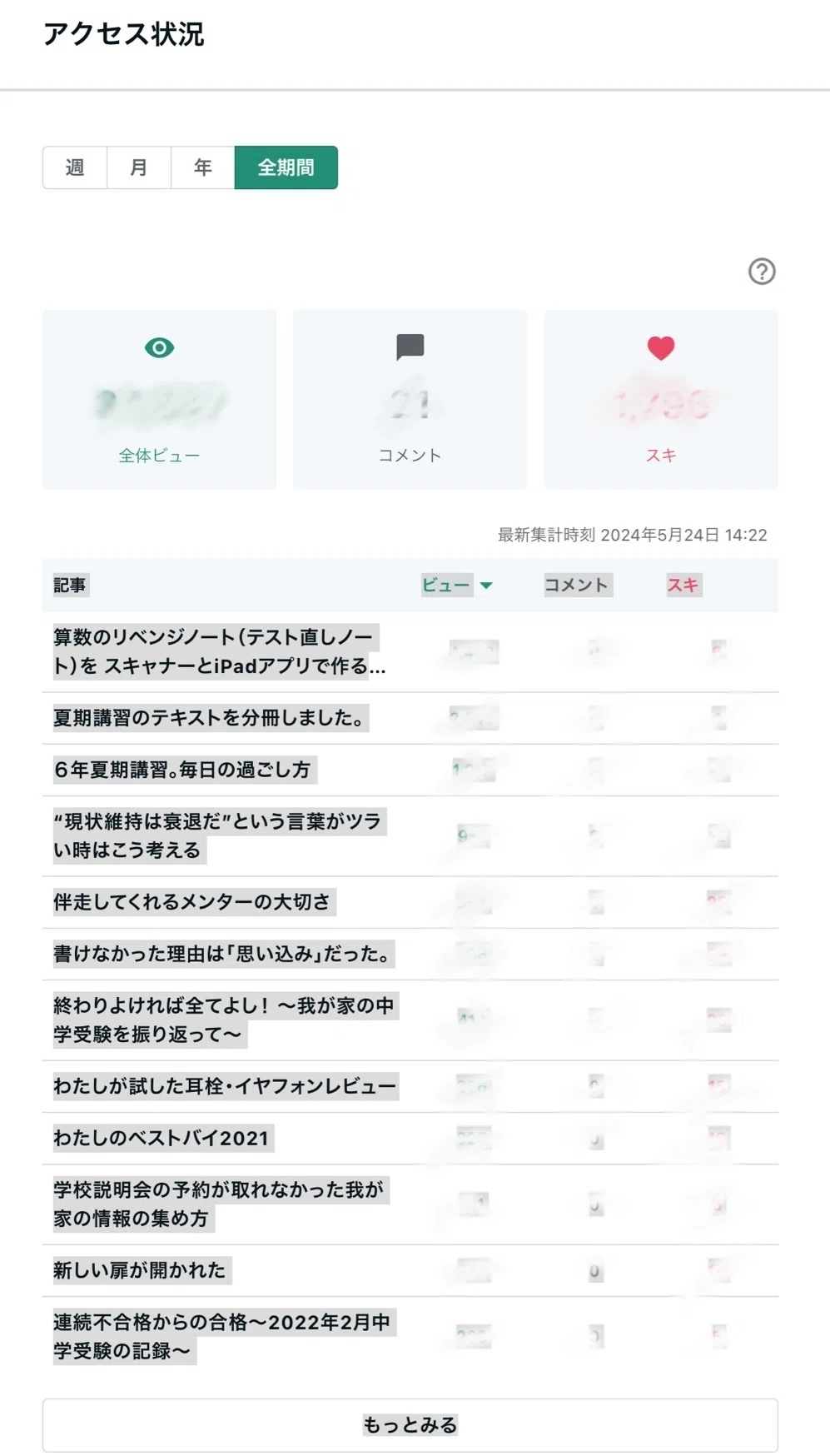This screenshot has width=830, height=1456.
Task: Open article 夏期講習のテキストを分冊しました。
Action: pyautogui.click(x=209, y=718)
